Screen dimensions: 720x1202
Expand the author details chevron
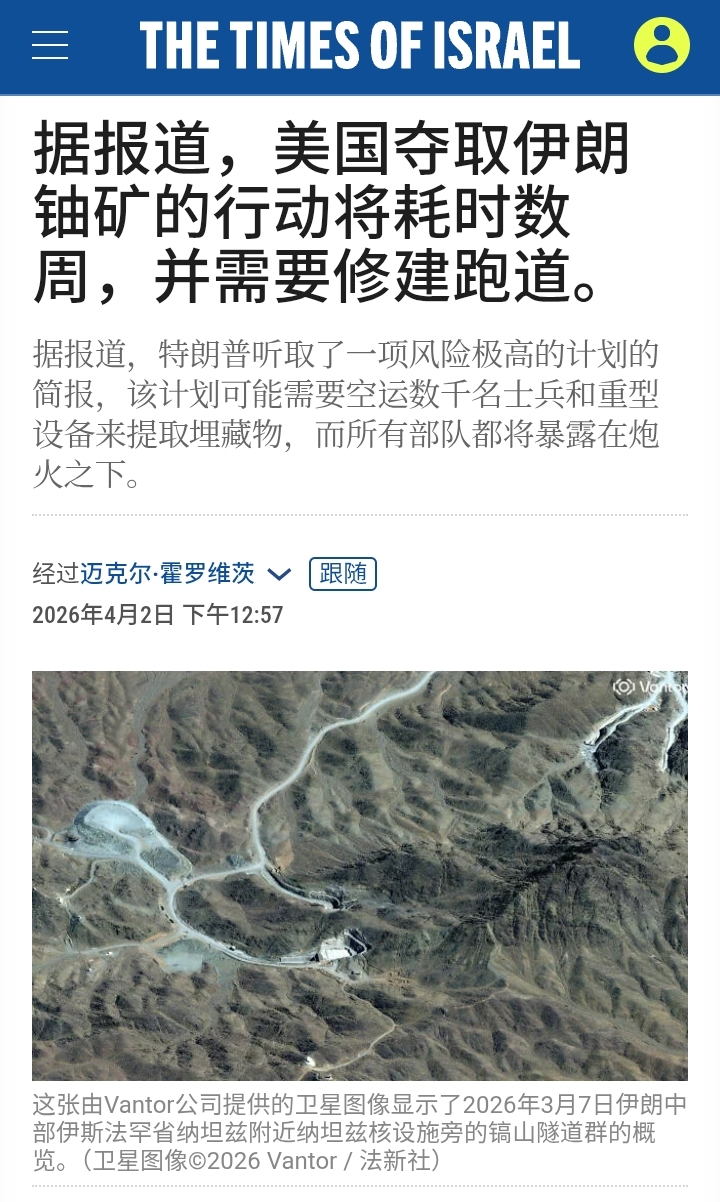(279, 575)
